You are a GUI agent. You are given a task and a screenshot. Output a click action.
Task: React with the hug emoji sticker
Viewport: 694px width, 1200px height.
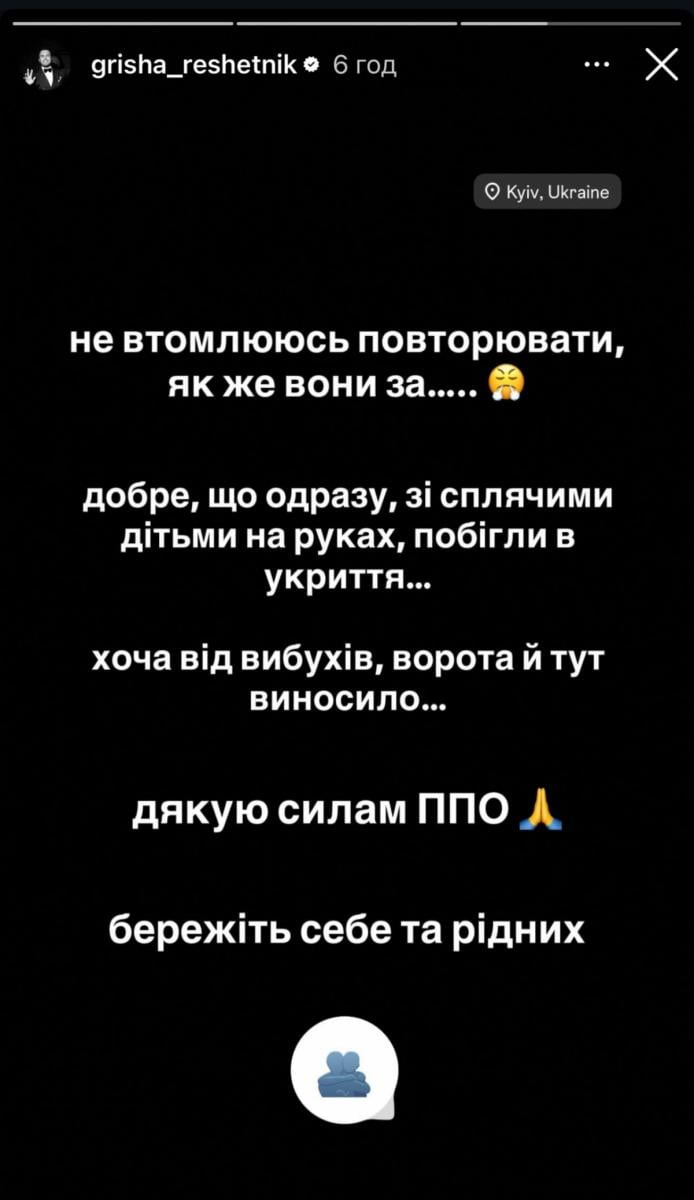(344, 1069)
